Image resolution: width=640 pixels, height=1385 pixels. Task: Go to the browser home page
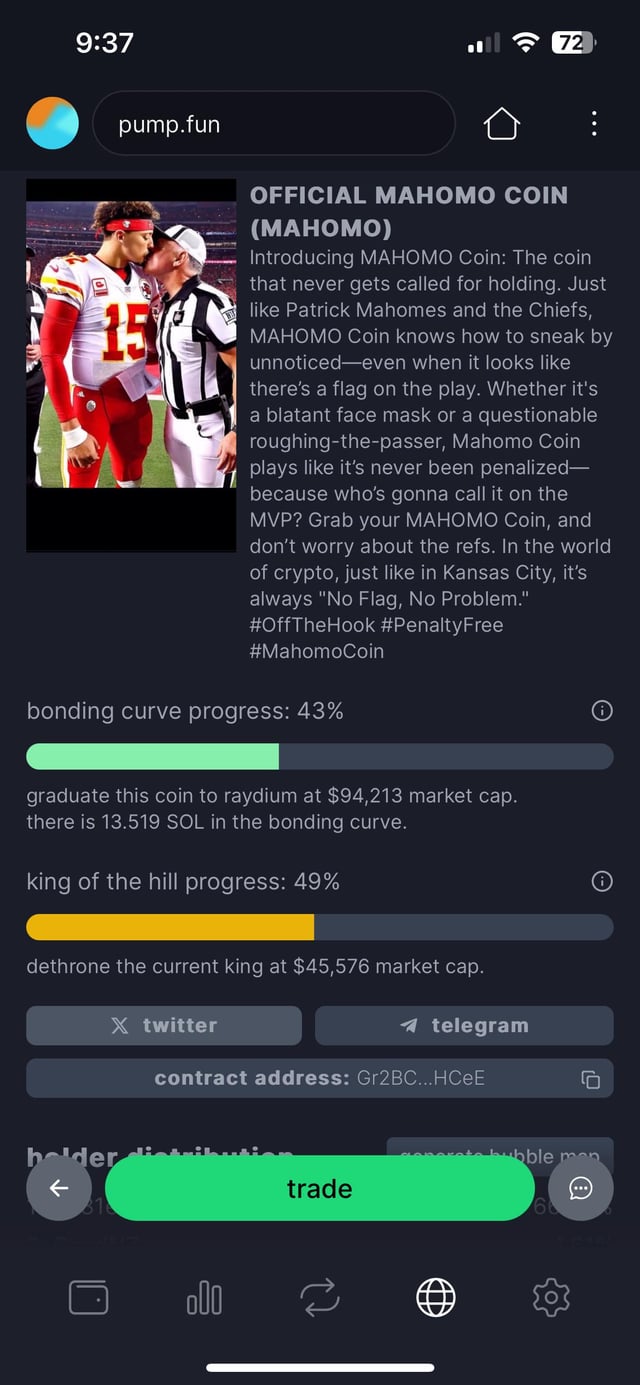(x=501, y=124)
